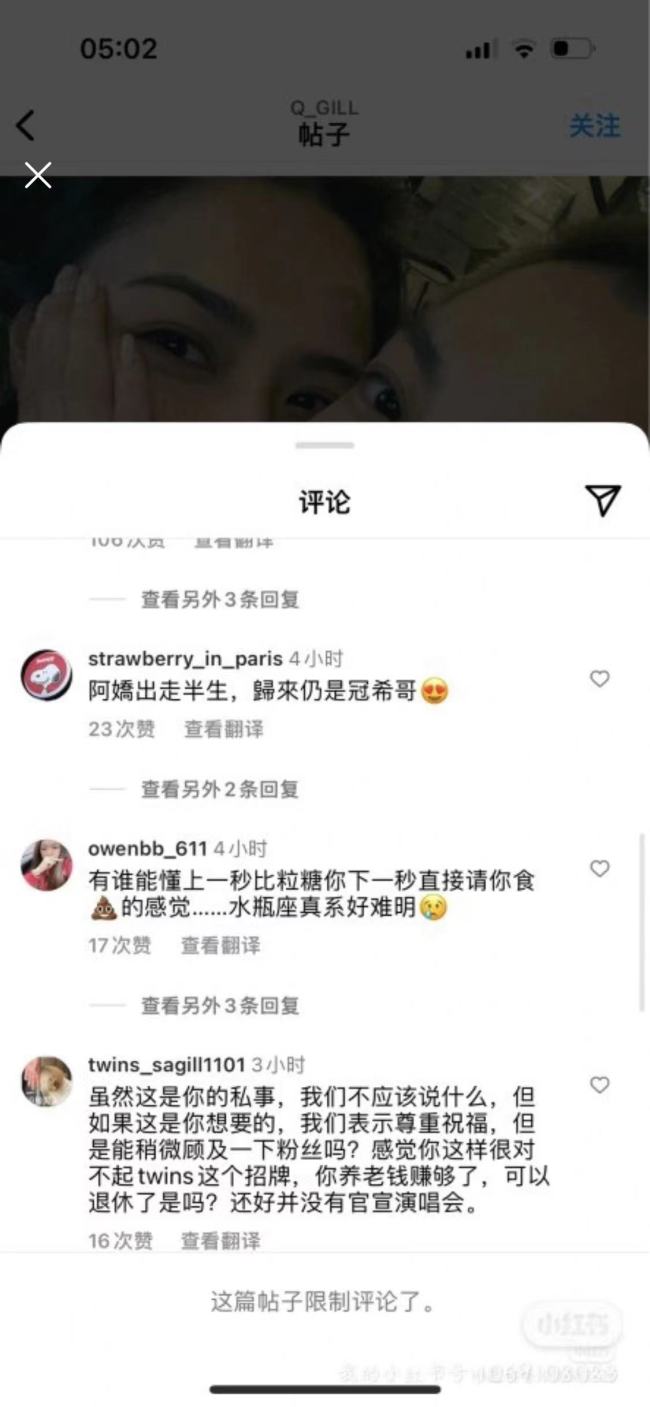Expand 查看另外2条回复 replies
This screenshot has height=1407, width=650.
[x=219, y=789]
